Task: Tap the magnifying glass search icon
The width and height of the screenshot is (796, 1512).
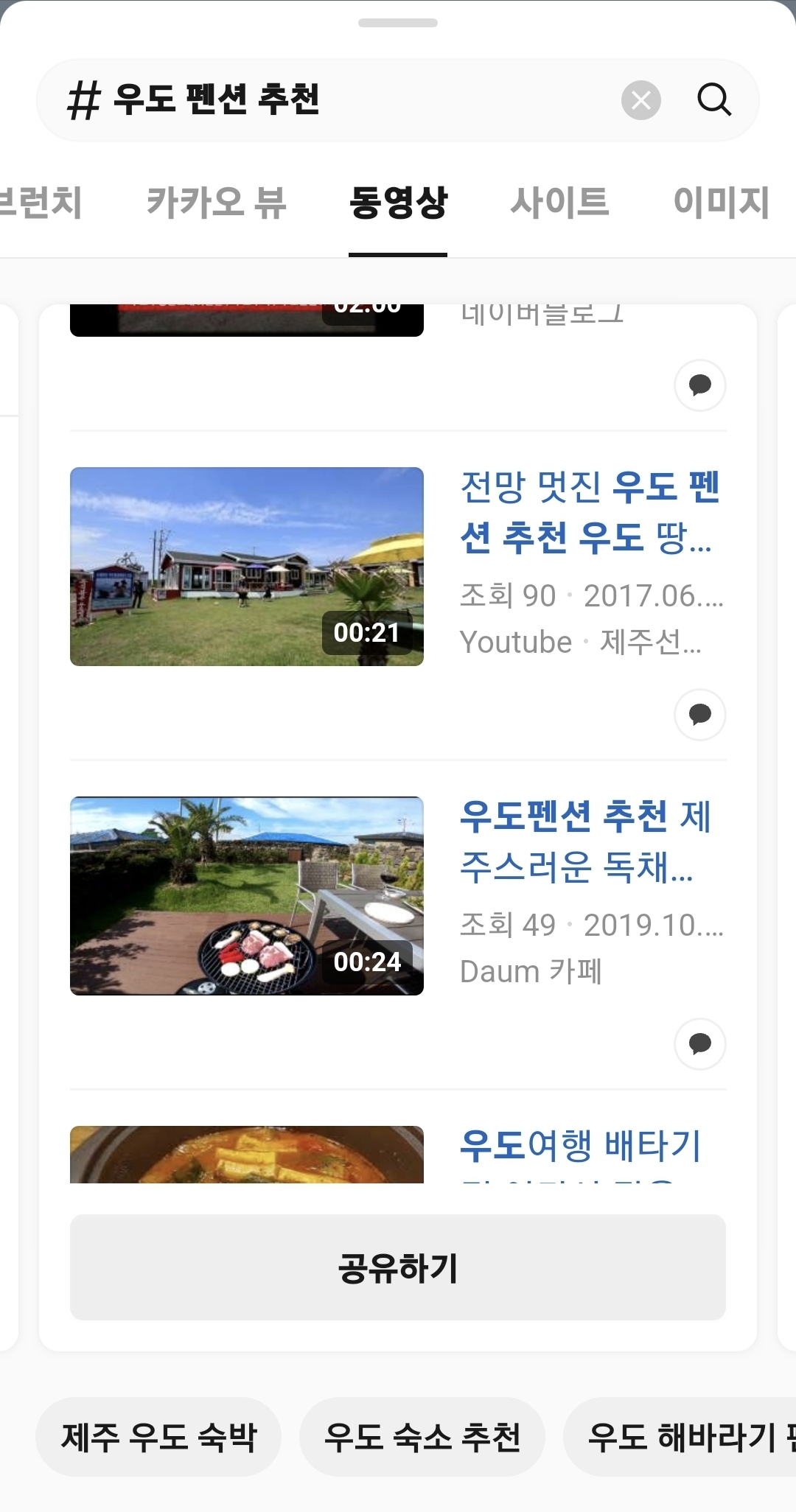Action: coord(713,99)
